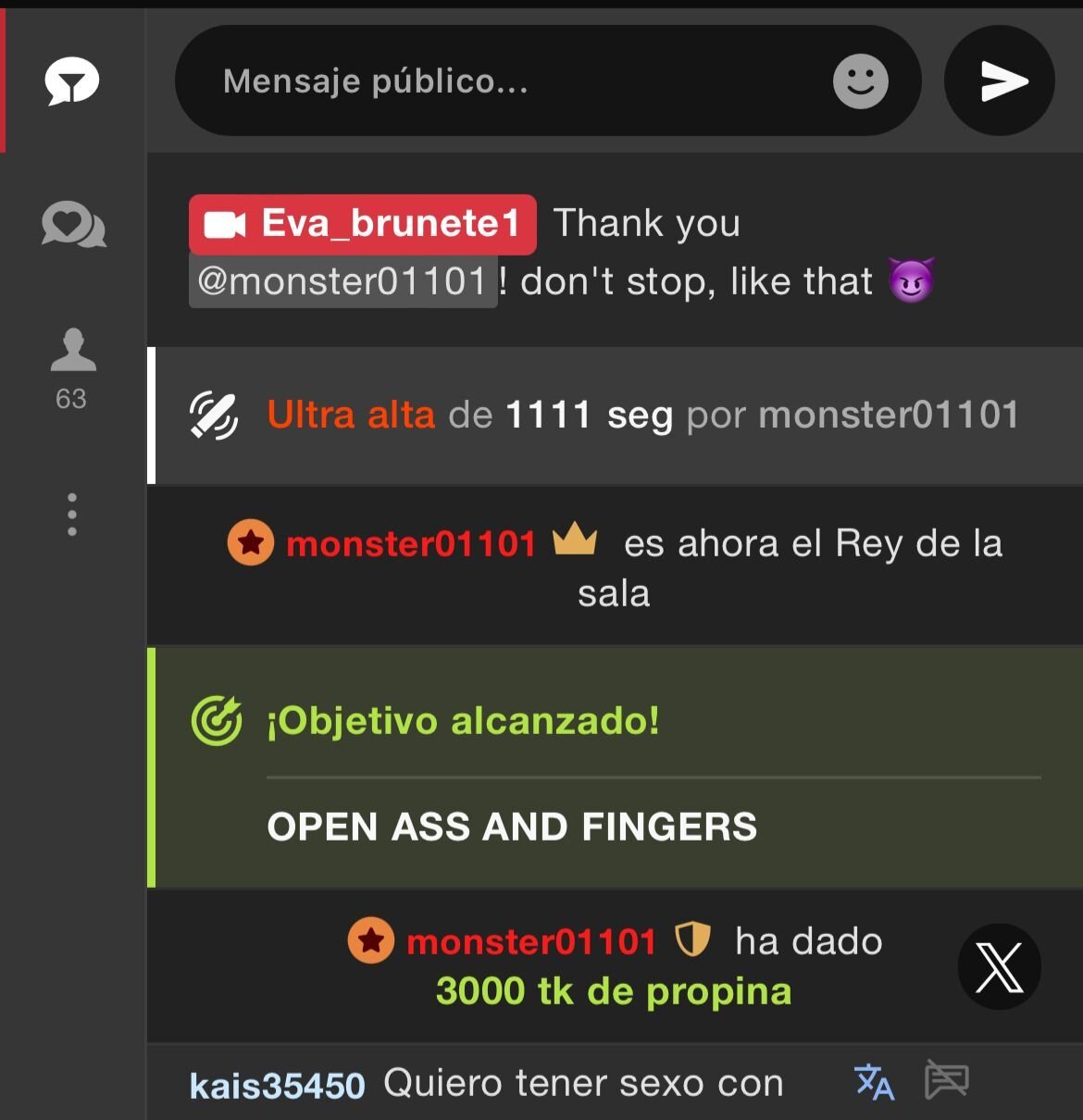Tap the @monster01101 mention in Eva's message
This screenshot has width=1083, height=1120.
pos(342,281)
